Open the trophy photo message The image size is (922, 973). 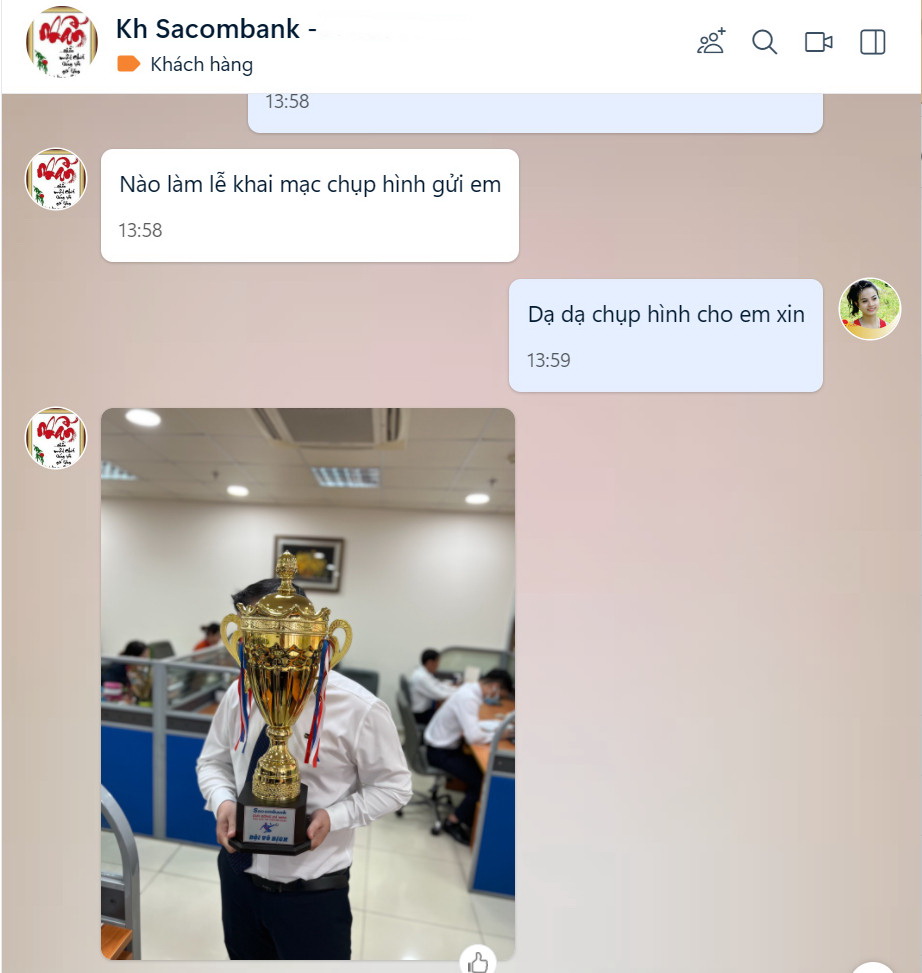click(308, 683)
